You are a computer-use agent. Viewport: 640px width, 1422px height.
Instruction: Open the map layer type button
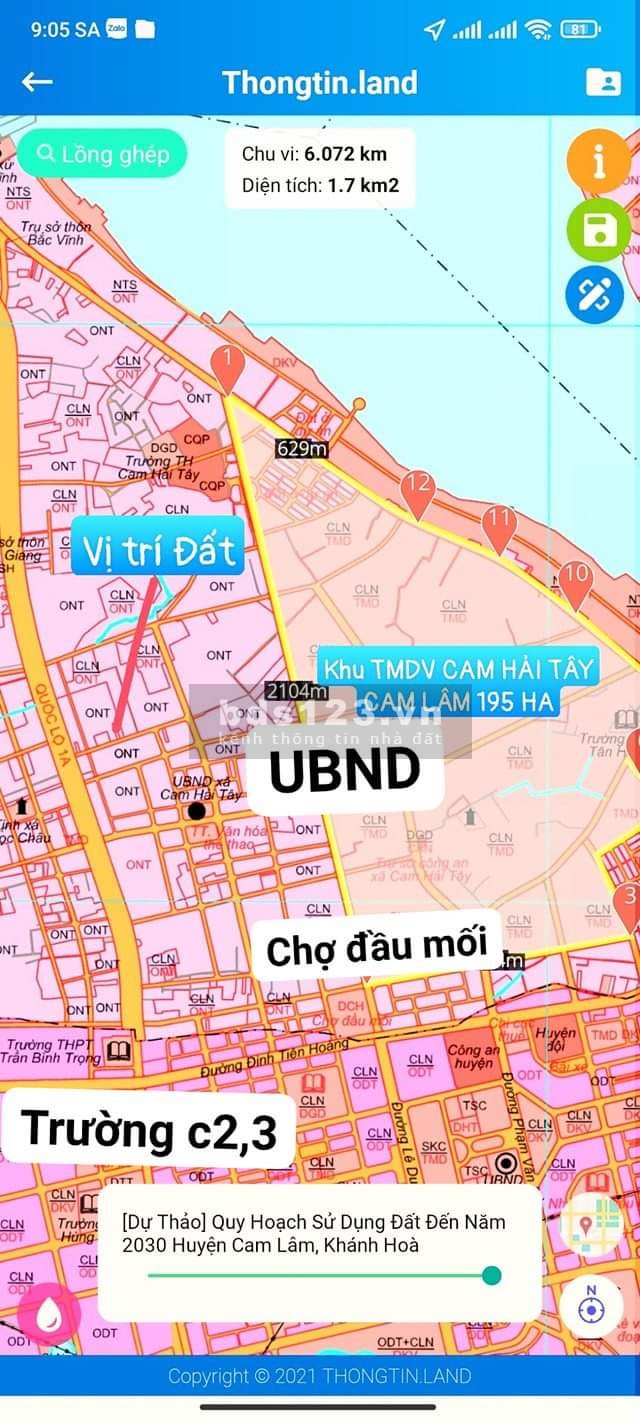(592, 1223)
